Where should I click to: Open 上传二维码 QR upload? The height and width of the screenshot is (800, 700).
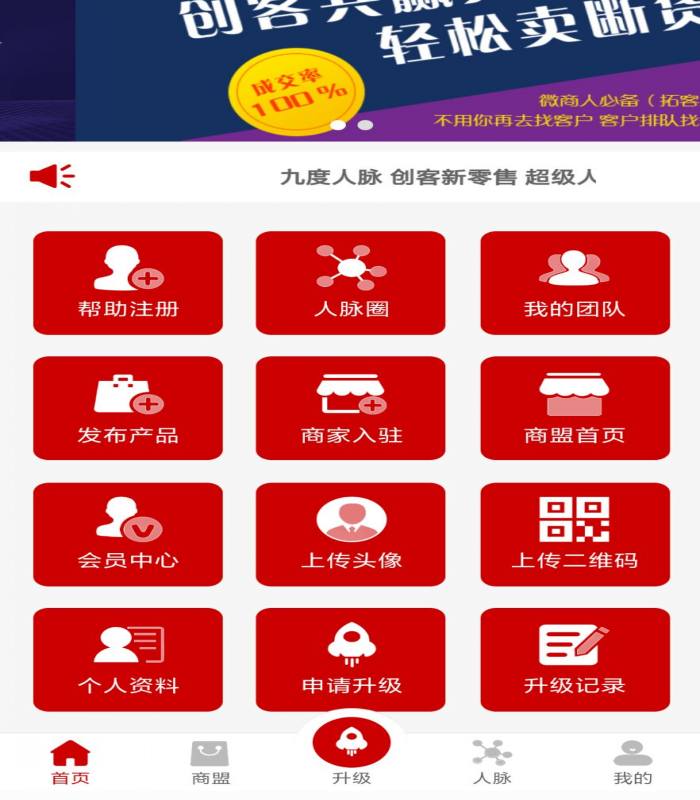point(575,534)
